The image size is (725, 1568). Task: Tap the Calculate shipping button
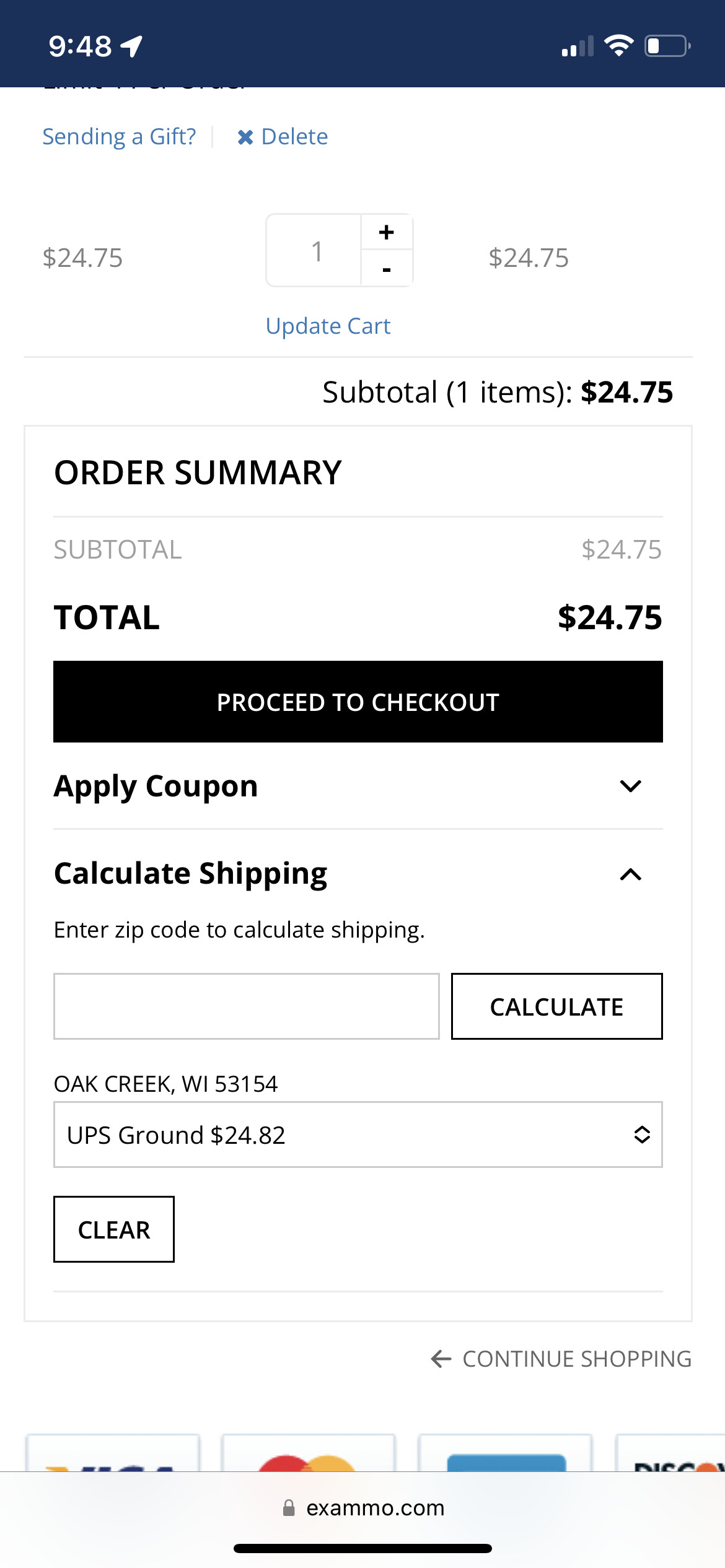coord(556,1006)
